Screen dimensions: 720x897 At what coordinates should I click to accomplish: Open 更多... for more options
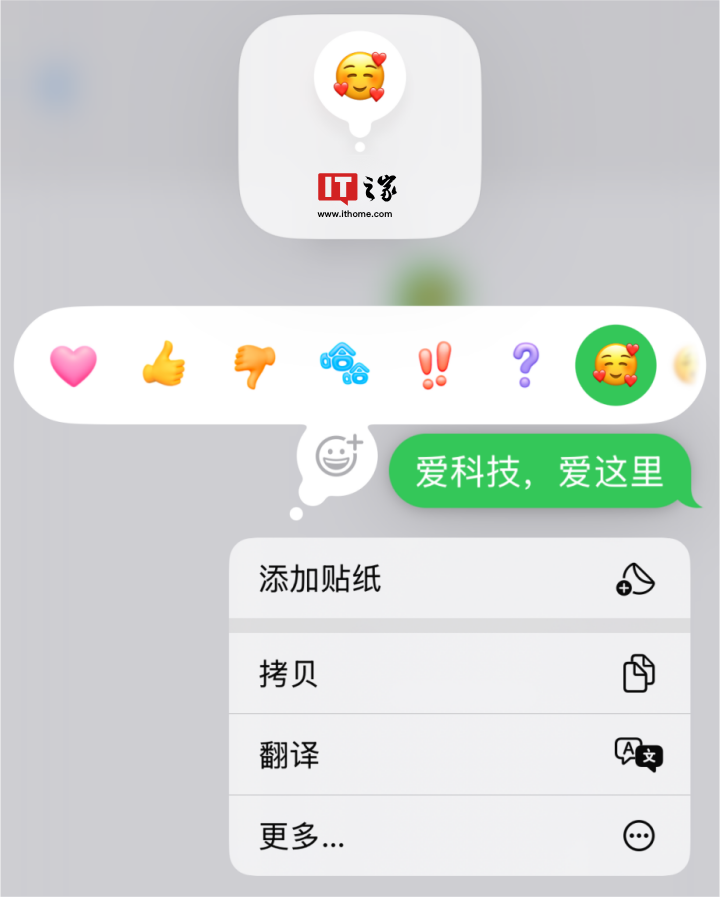pos(459,836)
